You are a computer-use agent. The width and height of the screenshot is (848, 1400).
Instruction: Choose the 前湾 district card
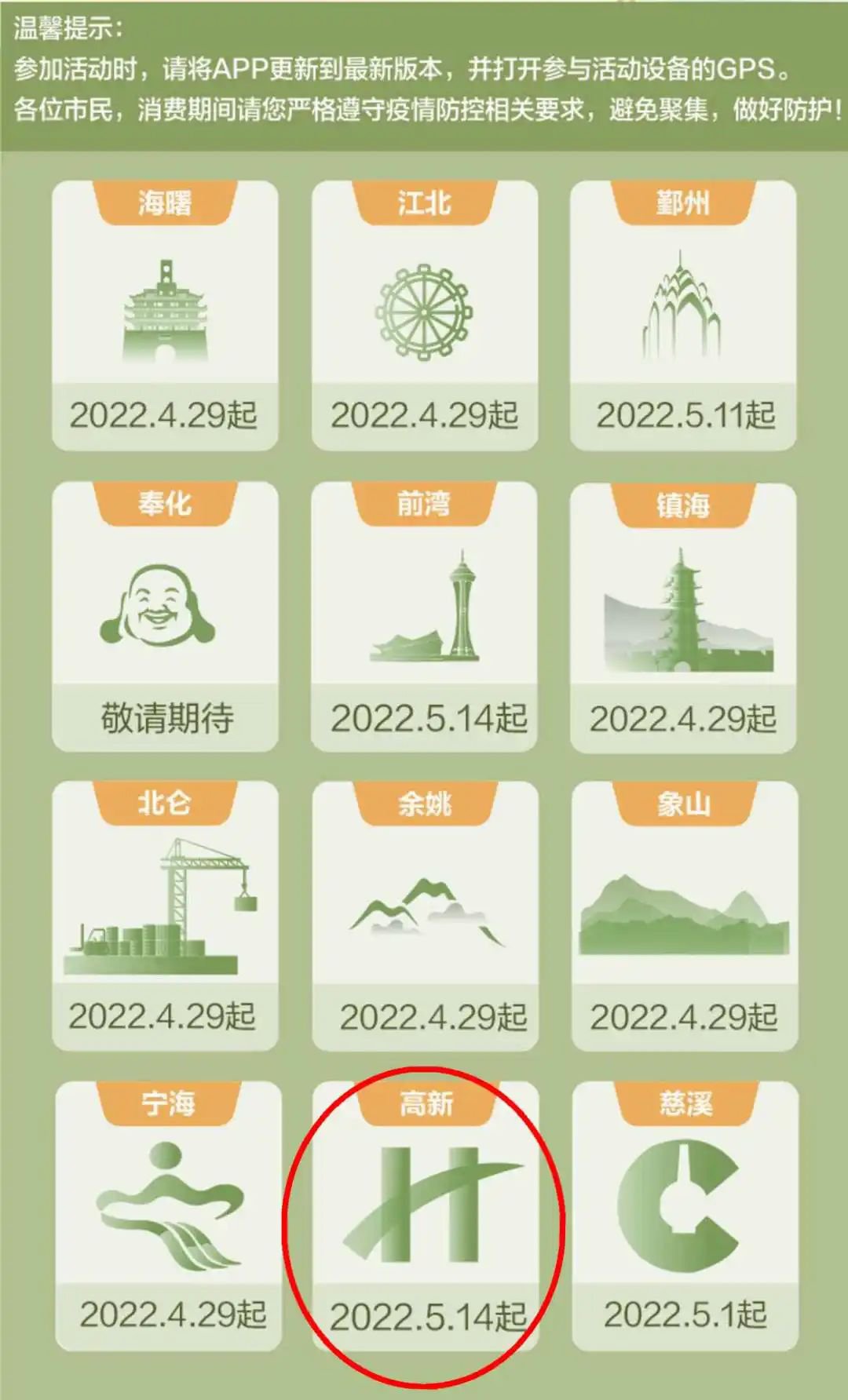pyautogui.click(x=424, y=617)
